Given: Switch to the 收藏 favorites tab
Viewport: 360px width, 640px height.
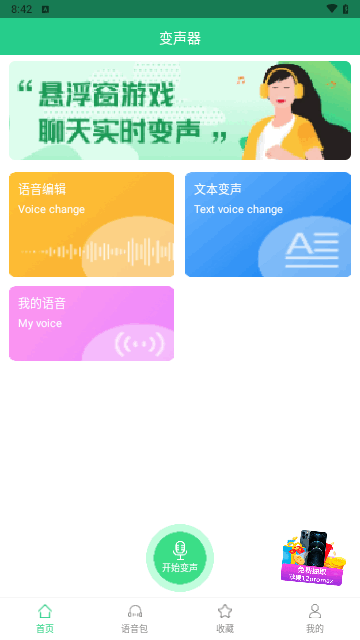Looking at the screenshot, I should tap(225, 619).
